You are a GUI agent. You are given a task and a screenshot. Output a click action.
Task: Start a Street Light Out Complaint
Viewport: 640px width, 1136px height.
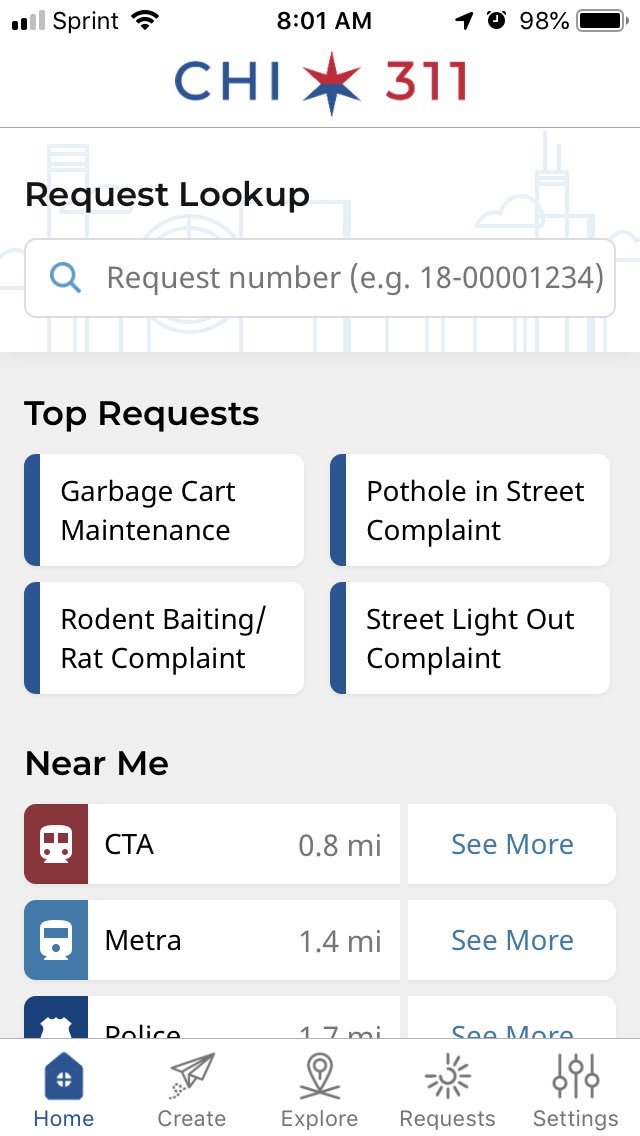point(470,638)
